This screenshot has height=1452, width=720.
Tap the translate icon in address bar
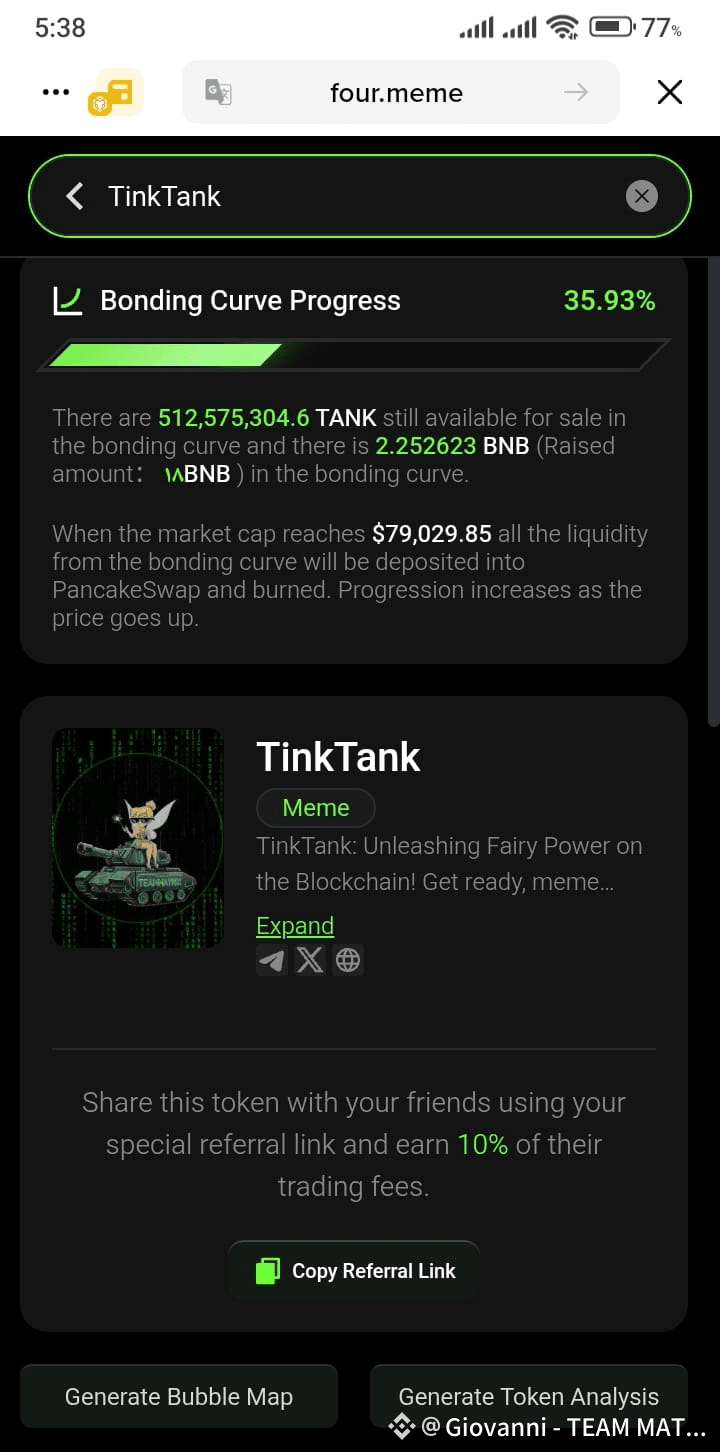(x=218, y=92)
